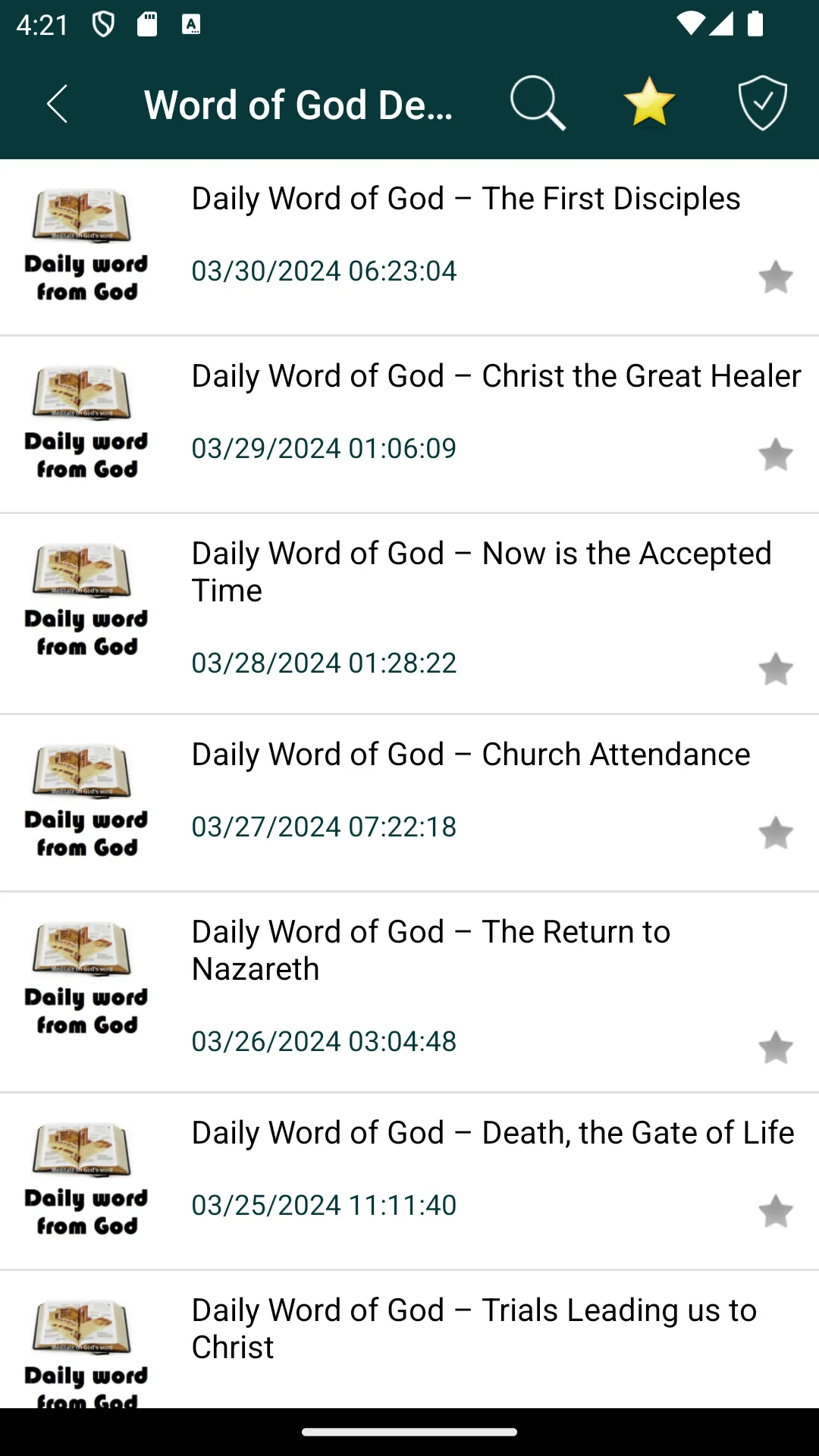Favorite Now is the Accepted Time entry

[x=775, y=669]
